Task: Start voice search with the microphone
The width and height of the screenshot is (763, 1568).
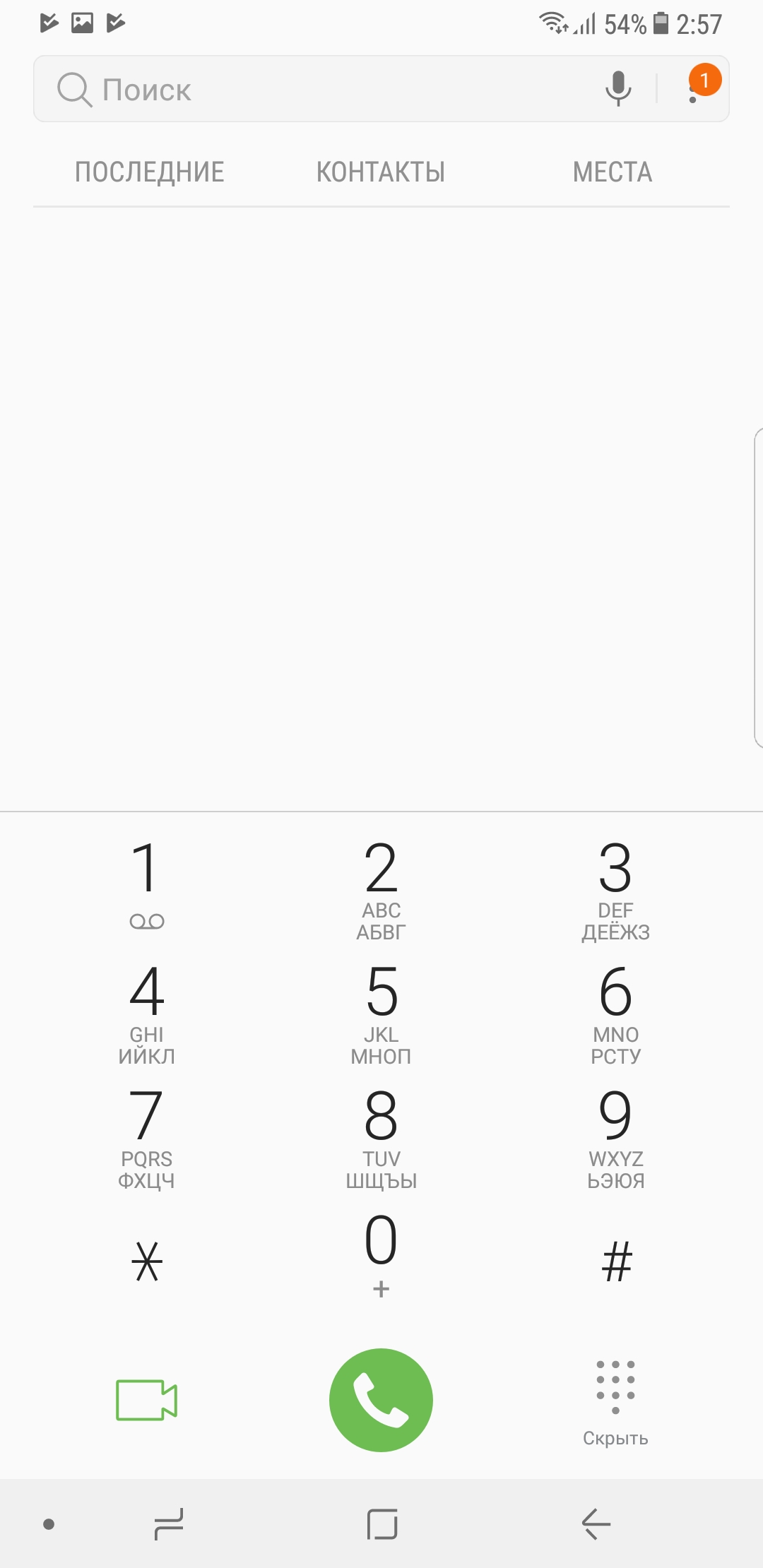Action: click(x=618, y=89)
